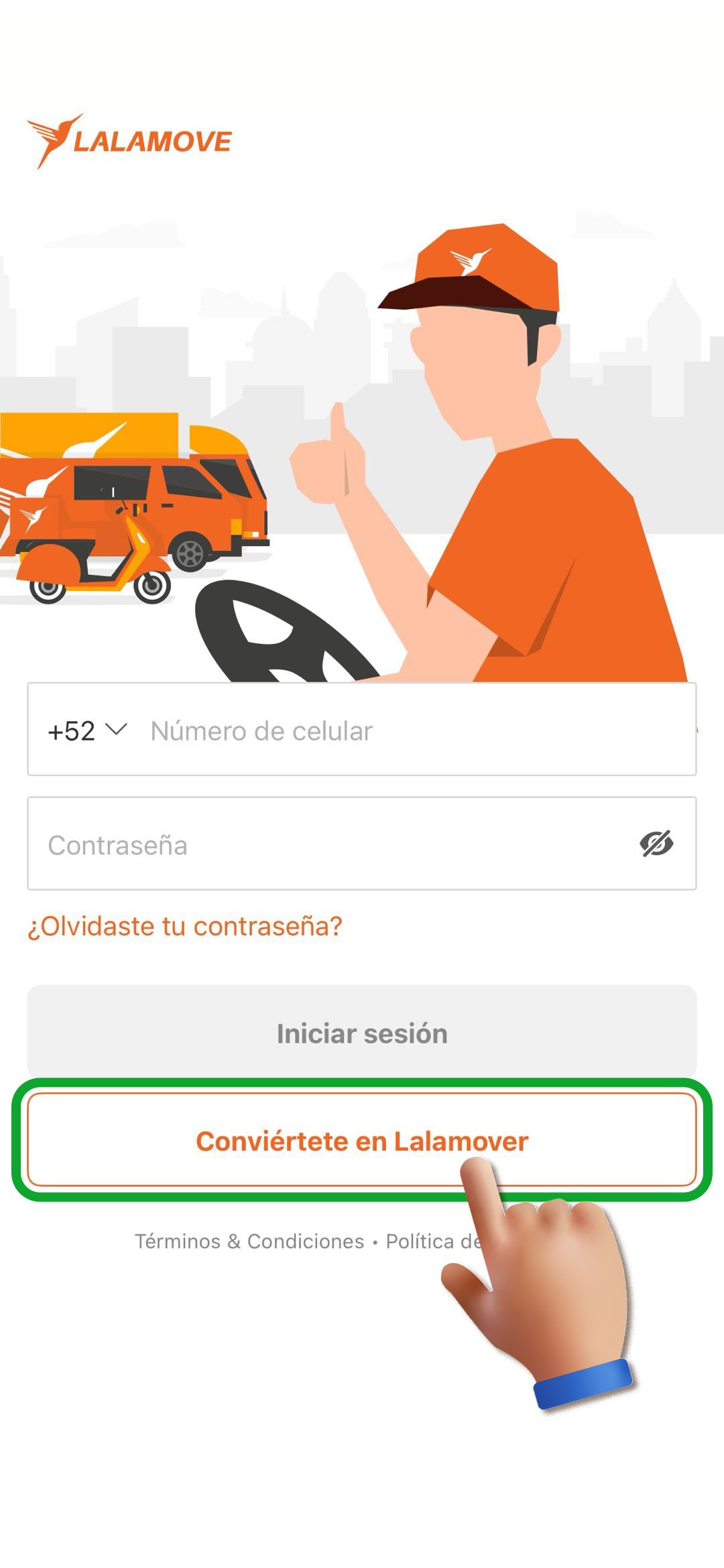
Task: Open Términos & Condiciones
Action: [x=249, y=1242]
